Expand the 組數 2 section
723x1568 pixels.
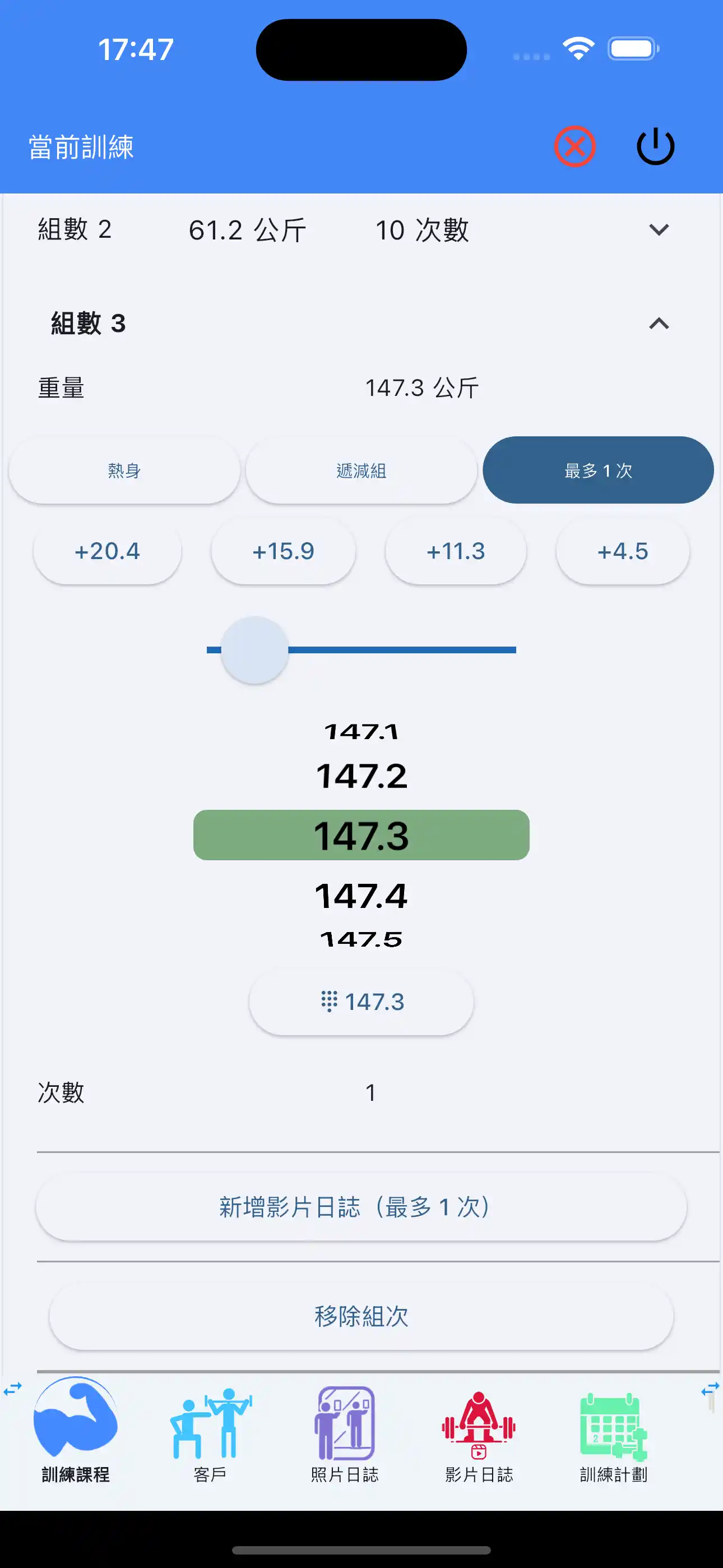[x=659, y=230]
